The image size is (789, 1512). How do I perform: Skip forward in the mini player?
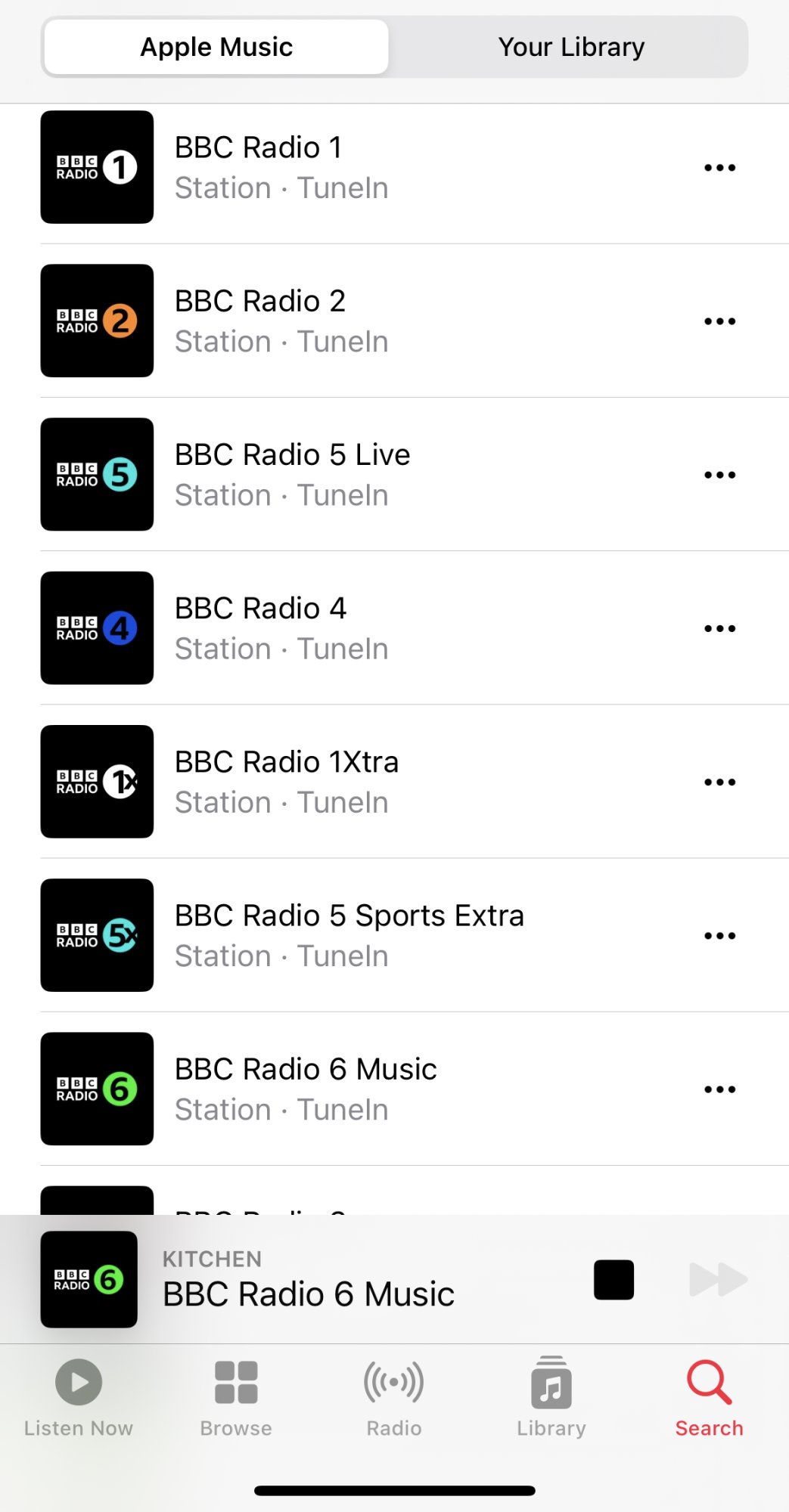click(718, 1280)
